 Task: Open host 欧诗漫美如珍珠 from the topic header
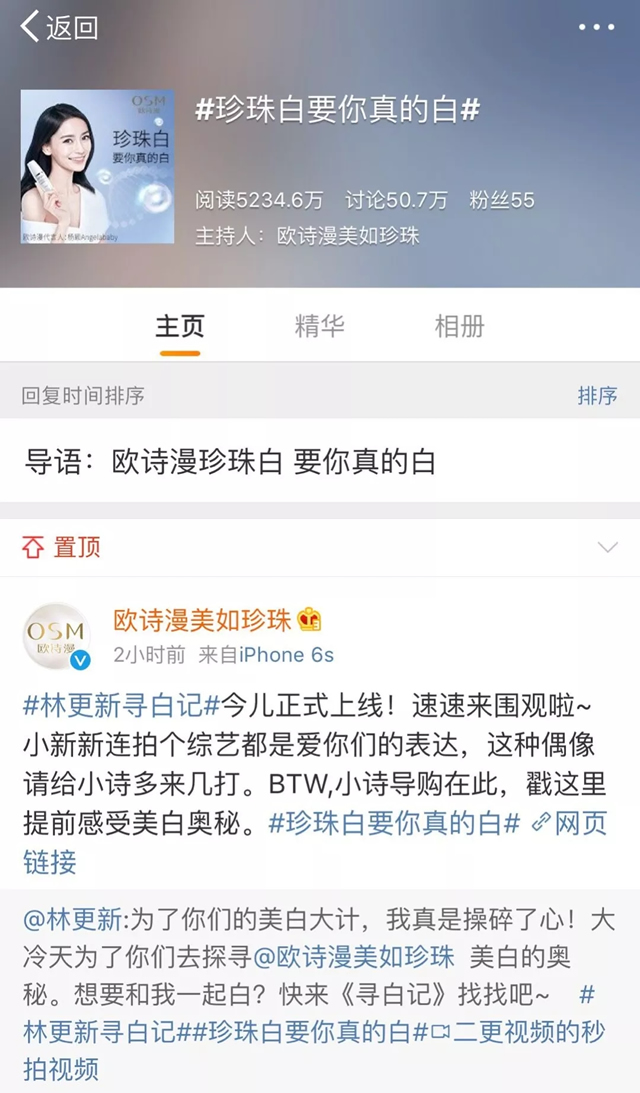(x=348, y=236)
